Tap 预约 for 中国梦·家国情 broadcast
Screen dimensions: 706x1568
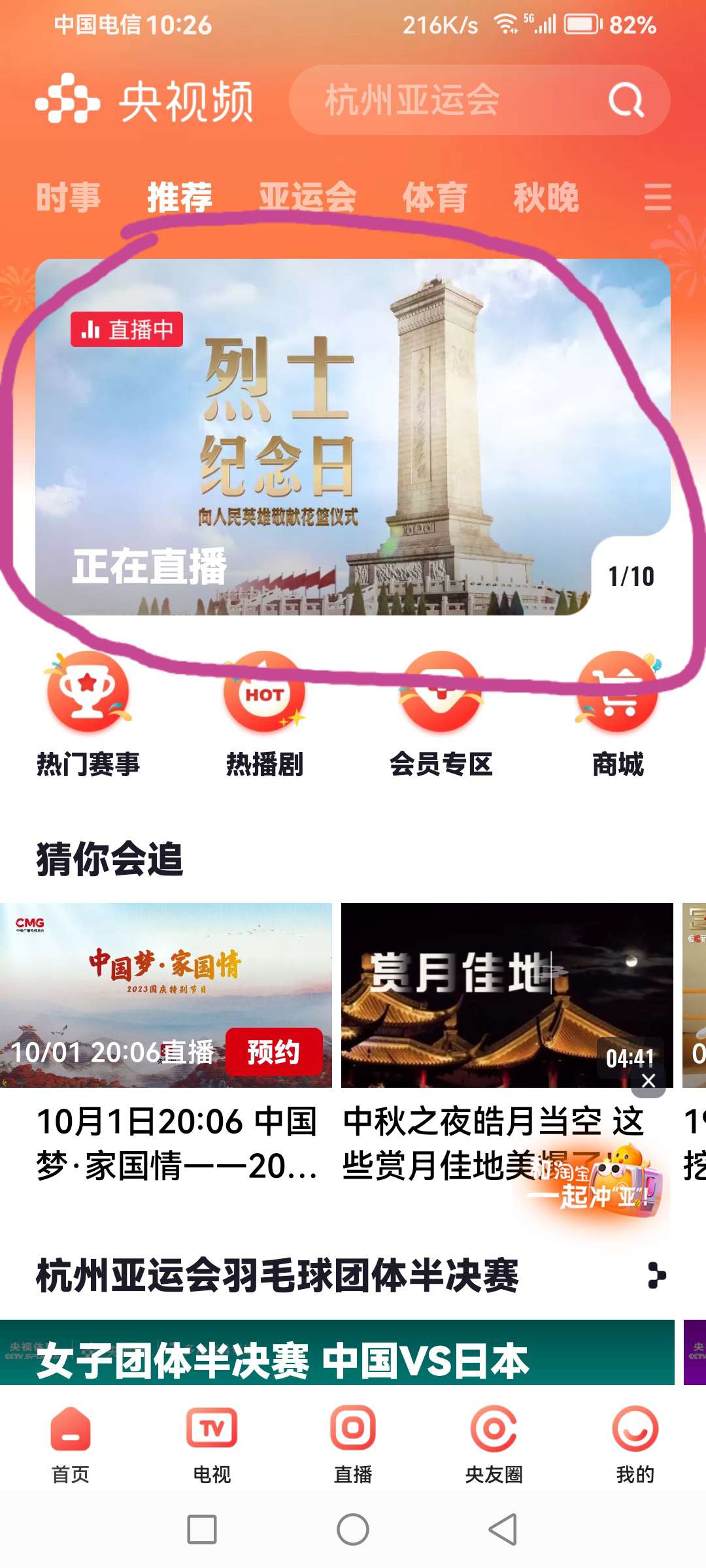tap(274, 1052)
